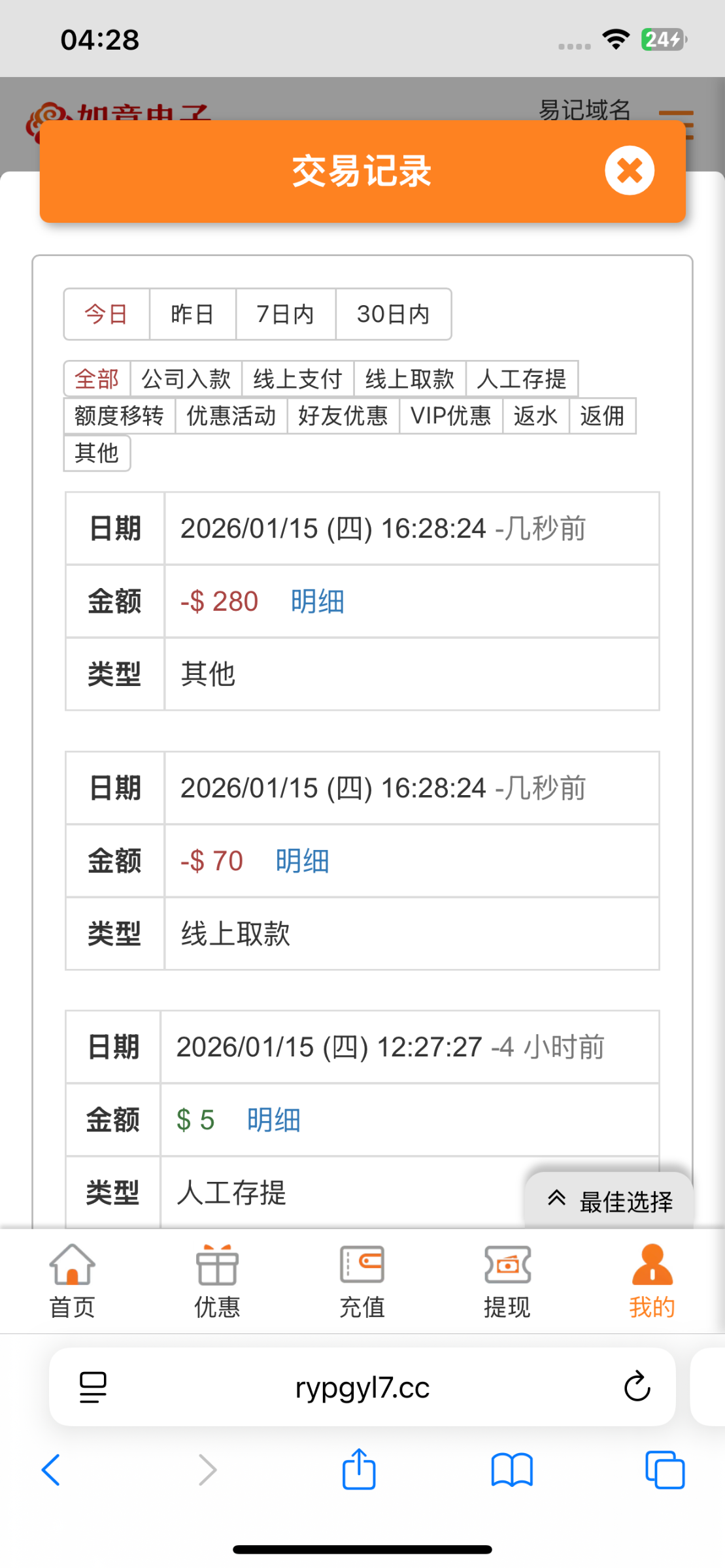Switch to the 7日内 range
The width and height of the screenshot is (725, 1568).
[x=285, y=314]
